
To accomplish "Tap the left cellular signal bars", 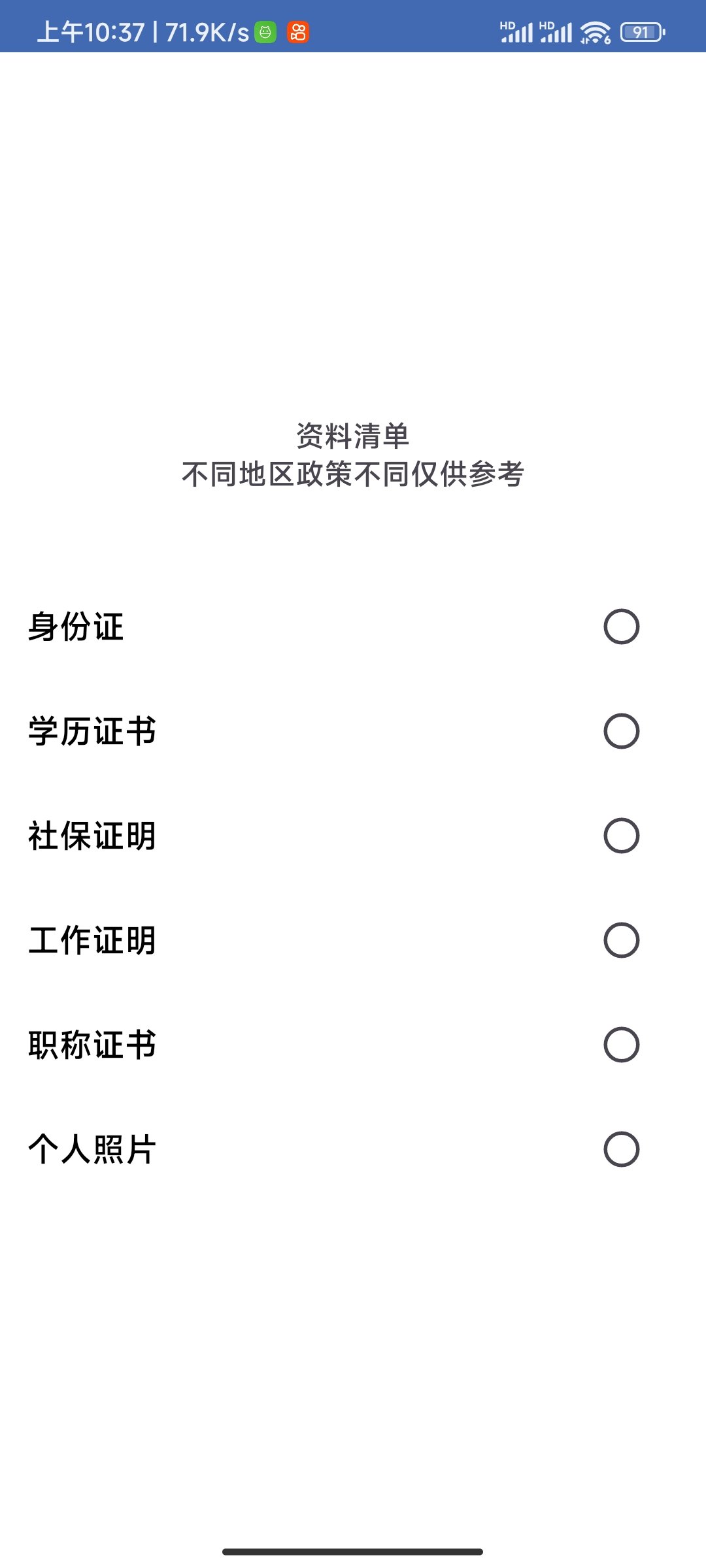I will point(516,34).
